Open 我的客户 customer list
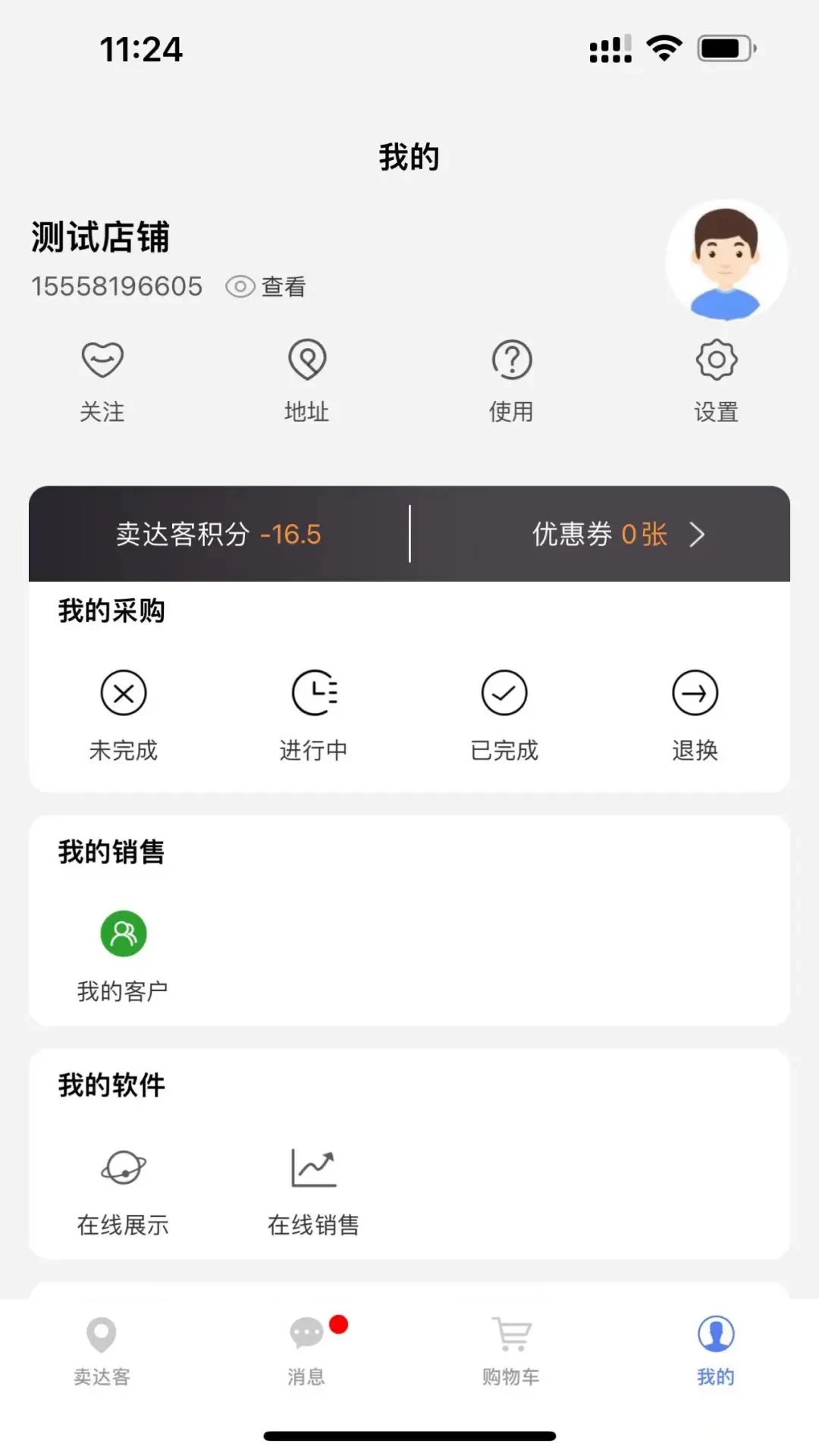 tap(123, 955)
